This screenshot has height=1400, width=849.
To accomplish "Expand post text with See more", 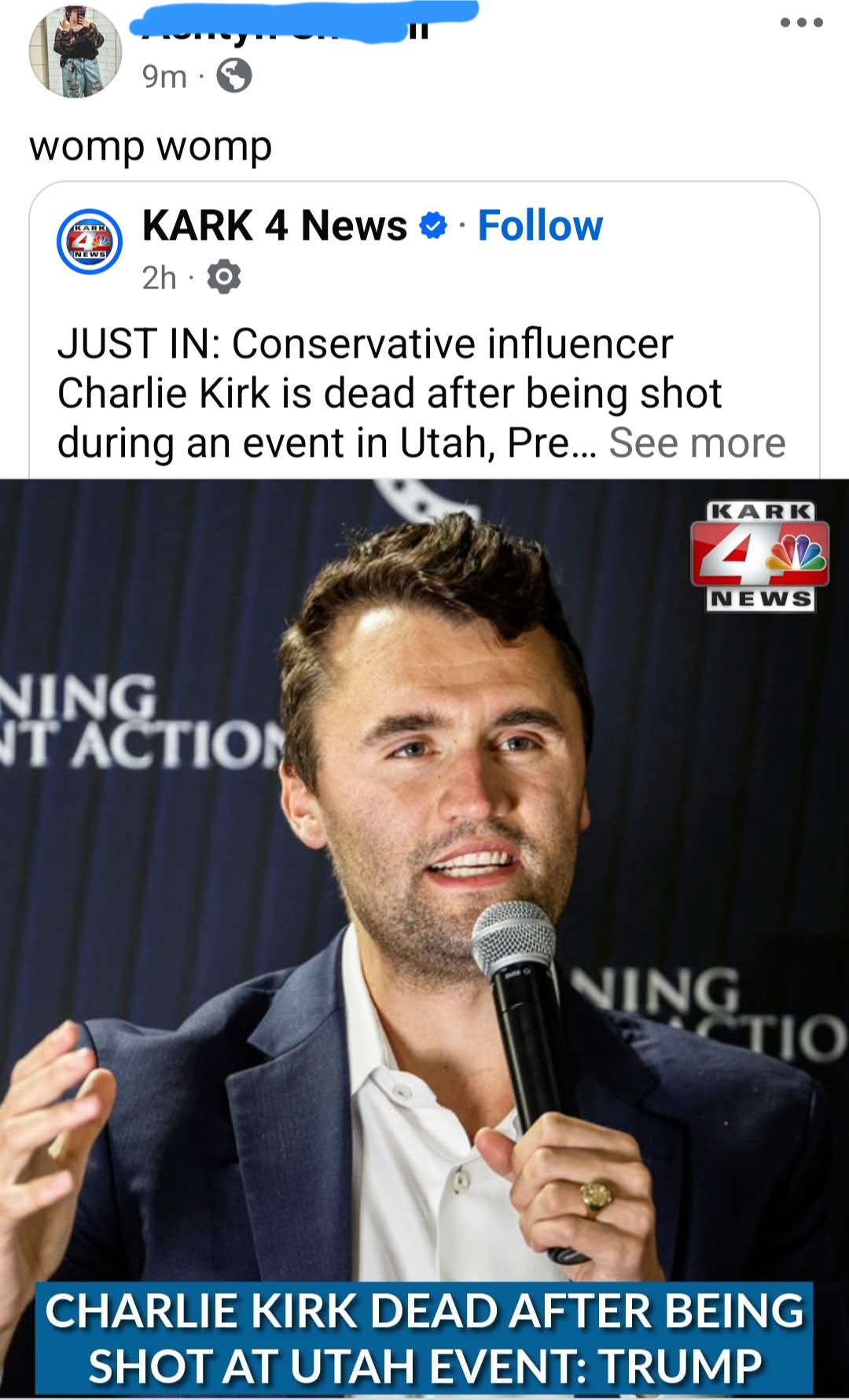I will tap(696, 443).
